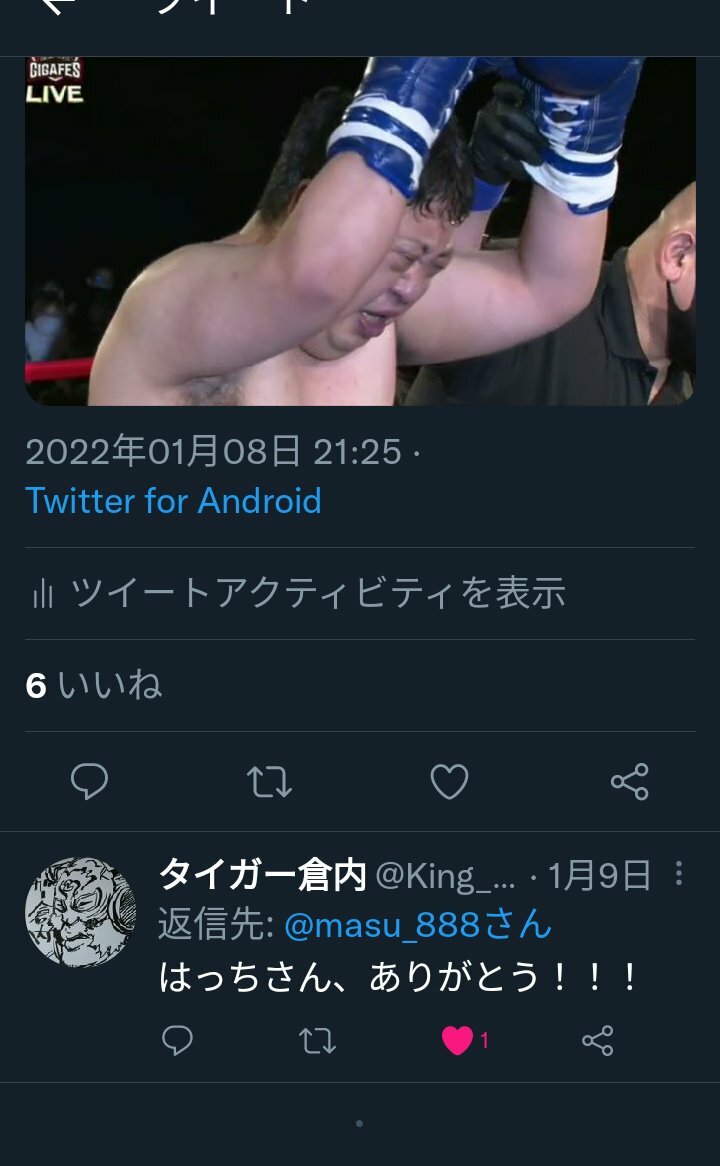
Task: Reply to タイガー倉内's comment
Action: 177,1041
